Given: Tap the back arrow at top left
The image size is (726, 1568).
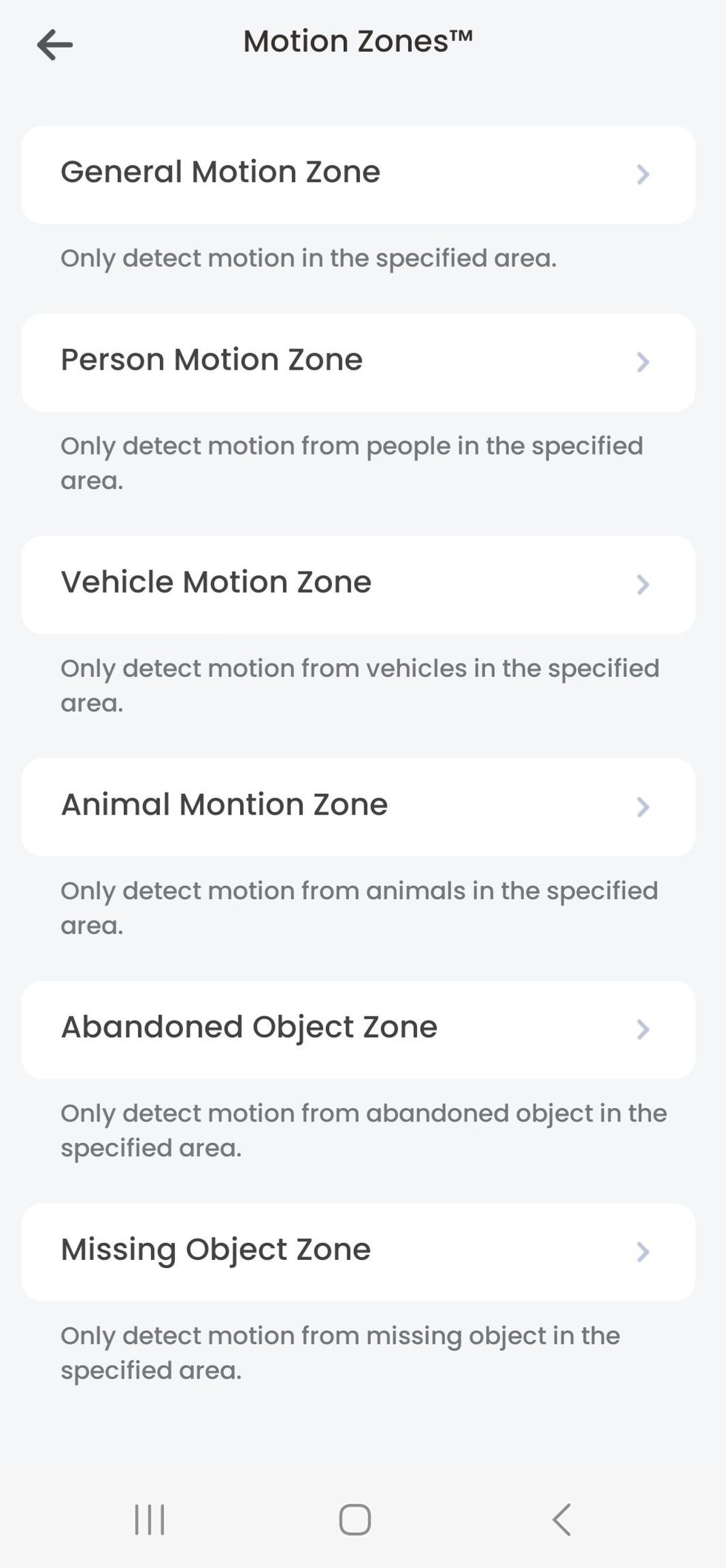Looking at the screenshot, I should tap(56, 42).
